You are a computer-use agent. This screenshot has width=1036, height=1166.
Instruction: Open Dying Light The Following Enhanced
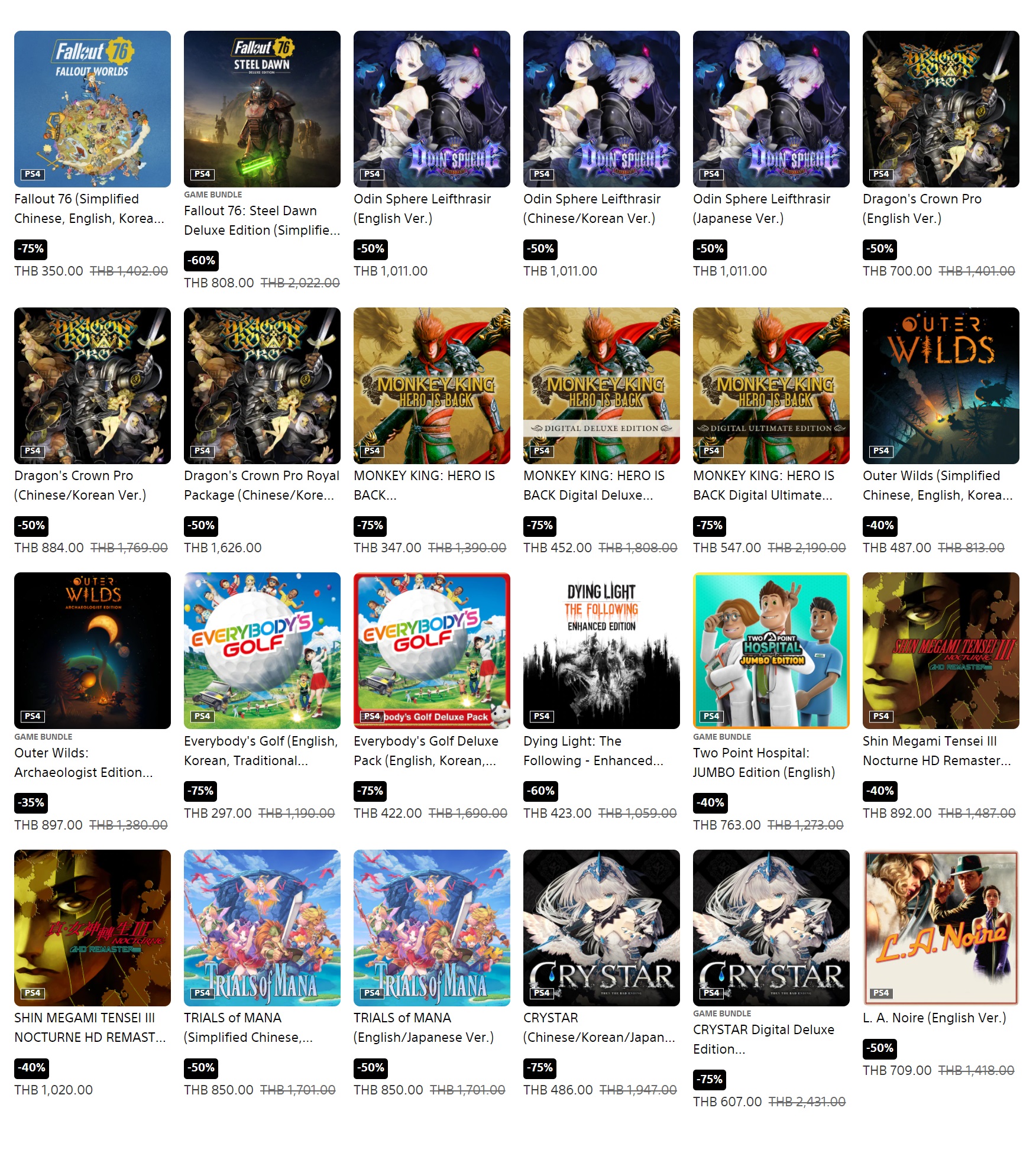(601, 650)
